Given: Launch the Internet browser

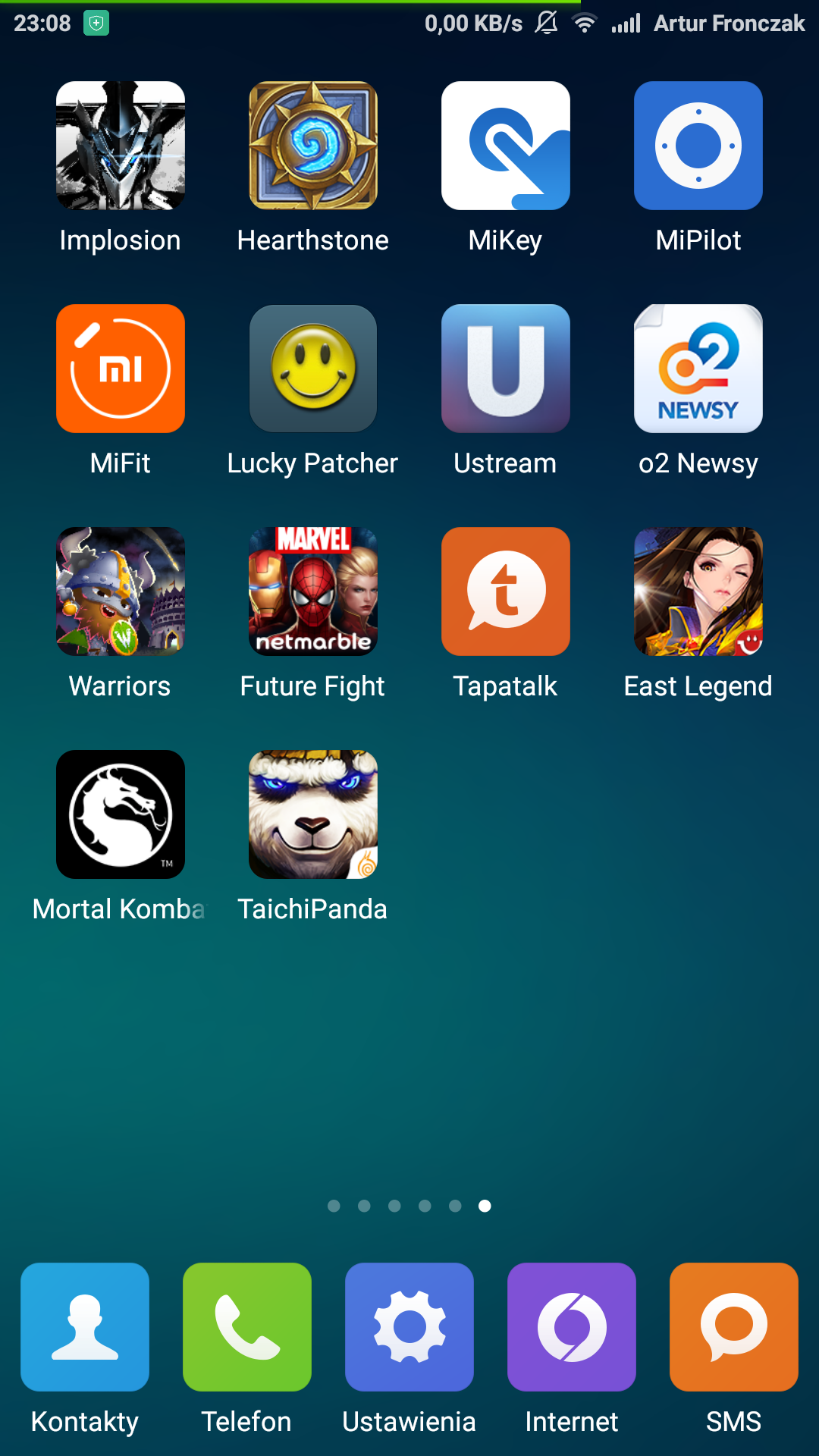Looking at the screenshot, I should (x=572, y=1327).
